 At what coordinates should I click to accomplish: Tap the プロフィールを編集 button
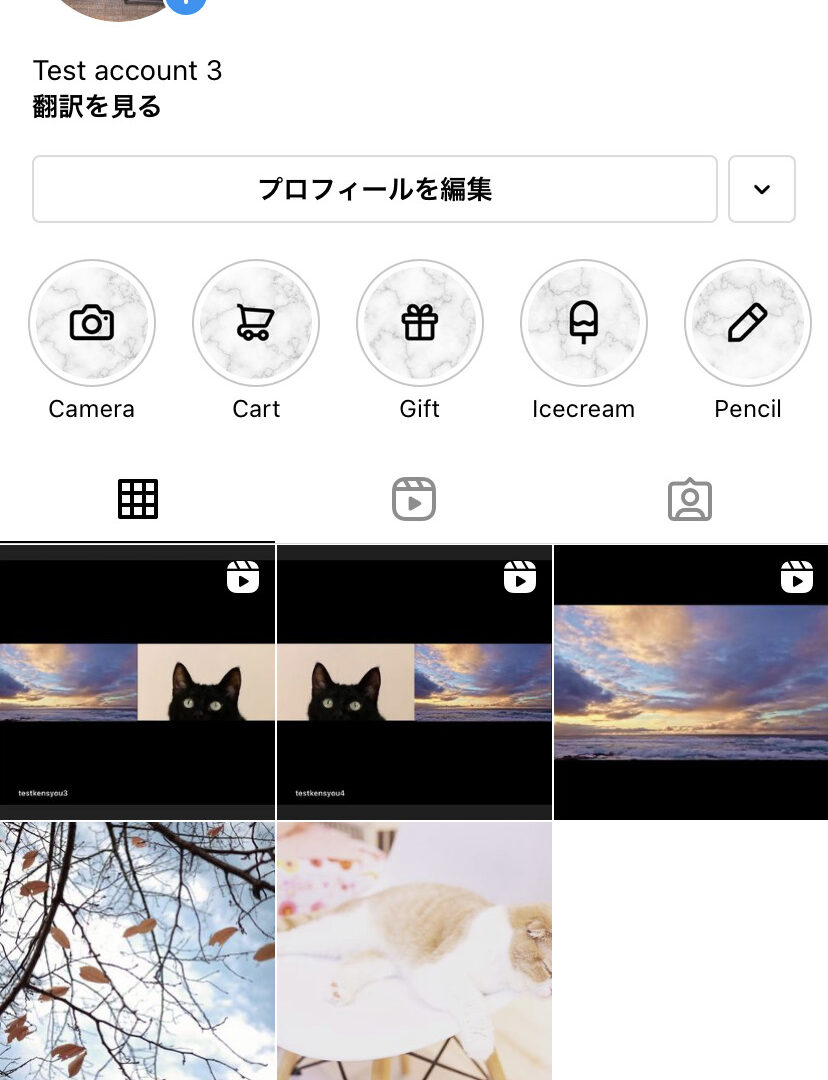tap(375, 189)
